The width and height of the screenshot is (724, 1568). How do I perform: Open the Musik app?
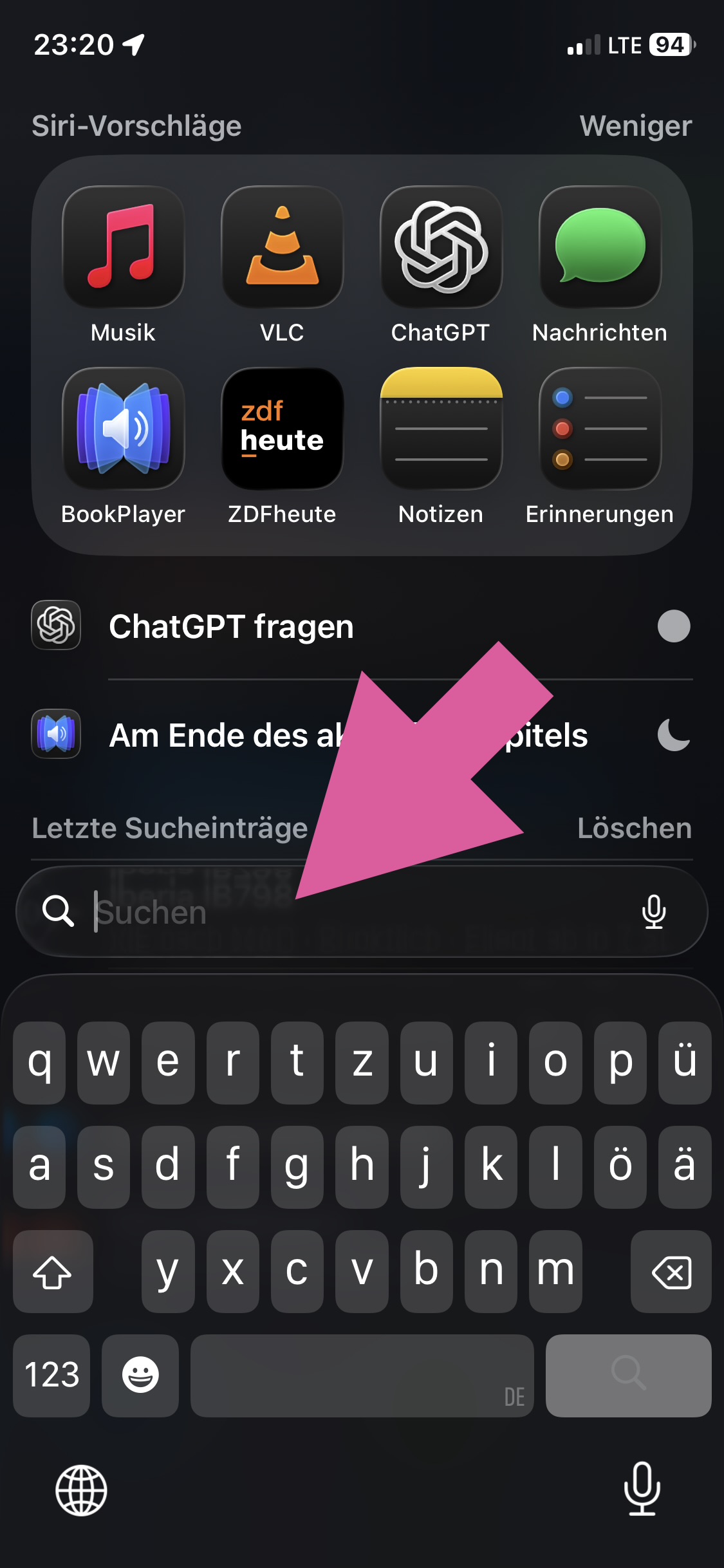123,247
